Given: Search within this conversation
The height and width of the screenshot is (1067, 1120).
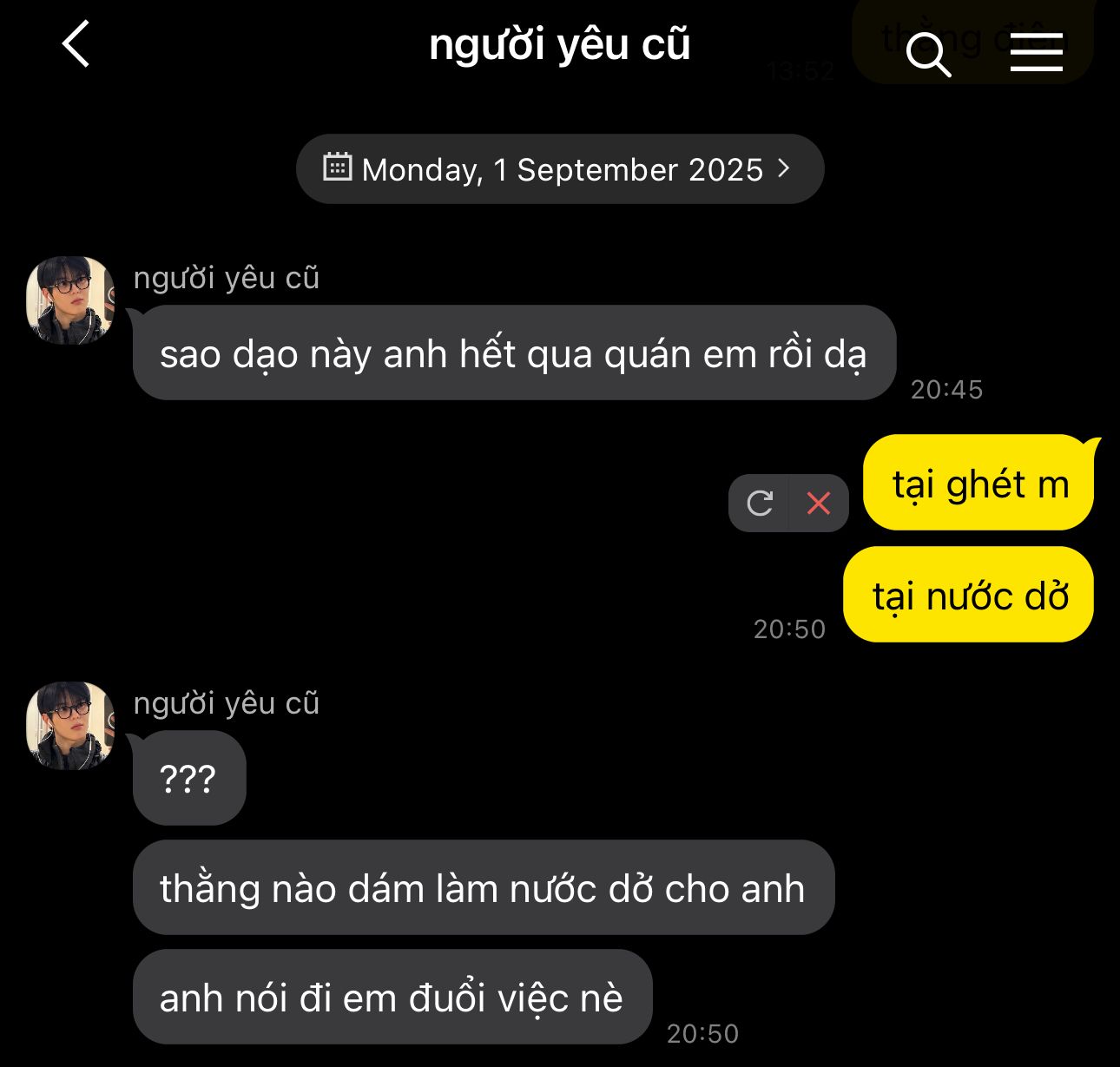Looking at the screenshot, I should pyautogui.click(x=928, y=54).
